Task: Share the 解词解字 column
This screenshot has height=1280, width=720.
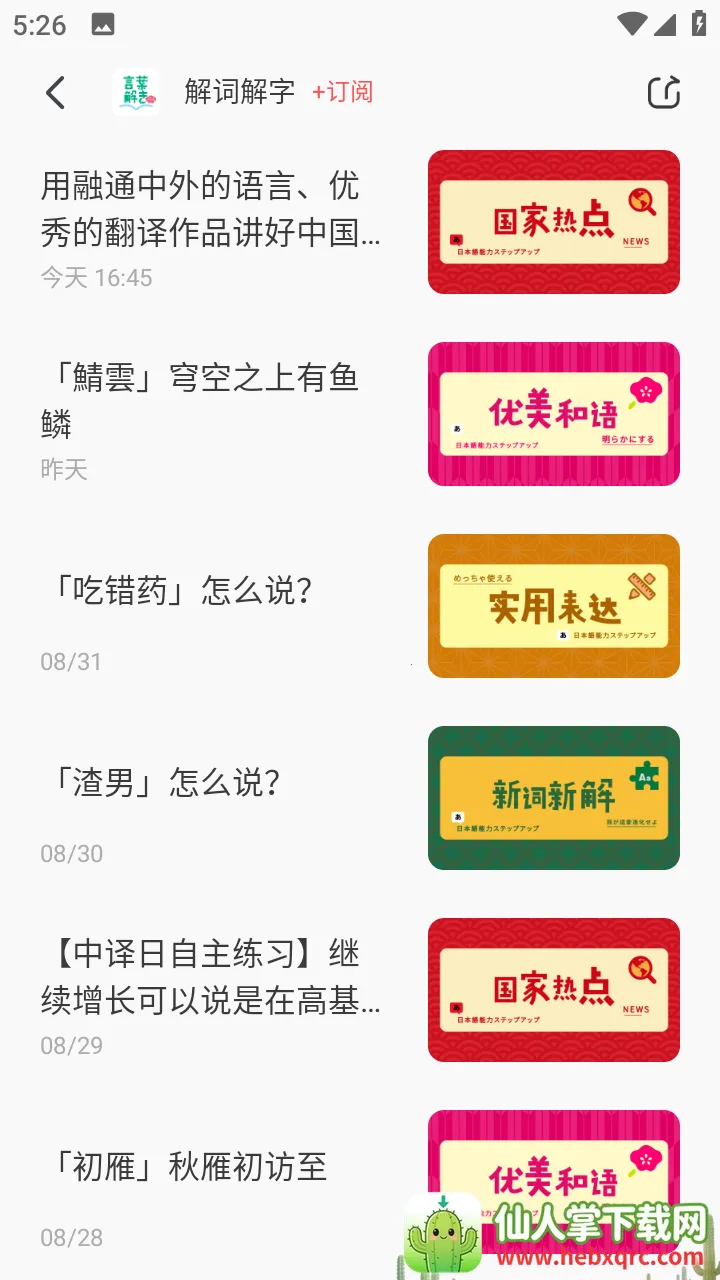Action: pyautogui.click(x=664, y=93)
